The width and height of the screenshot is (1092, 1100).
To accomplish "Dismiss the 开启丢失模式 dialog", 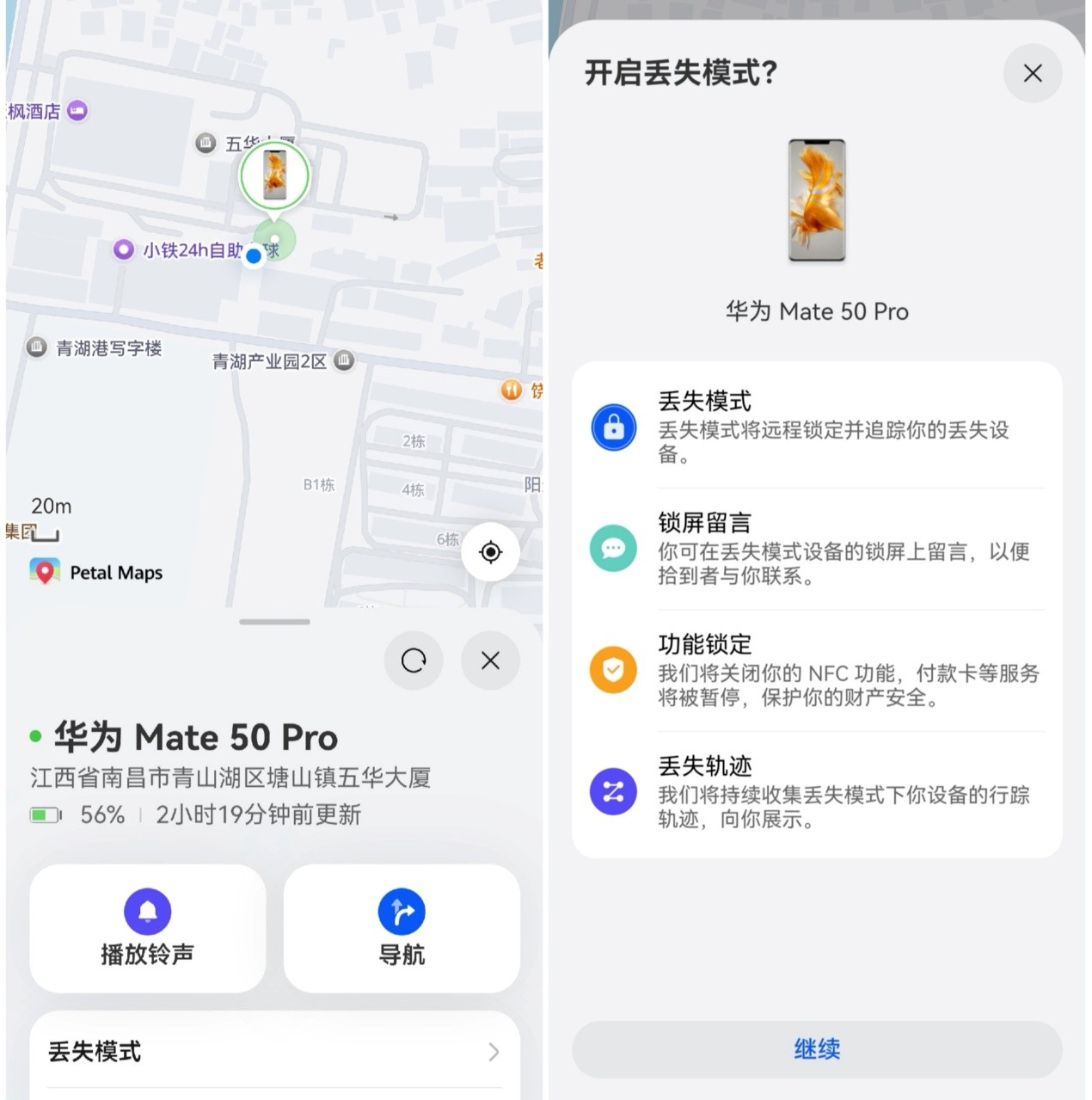I will coord(1033,73).
